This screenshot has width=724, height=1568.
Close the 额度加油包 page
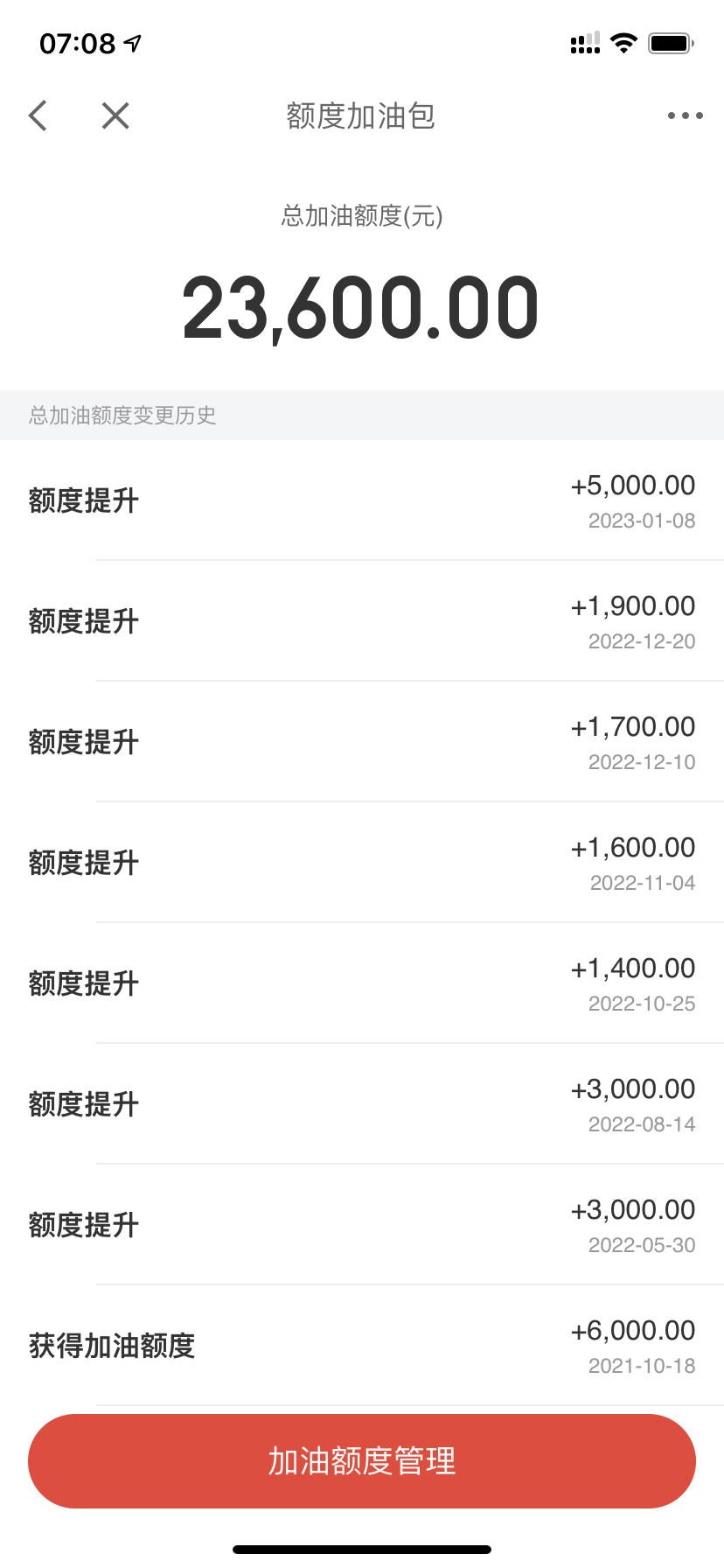(x=115, y=115)
